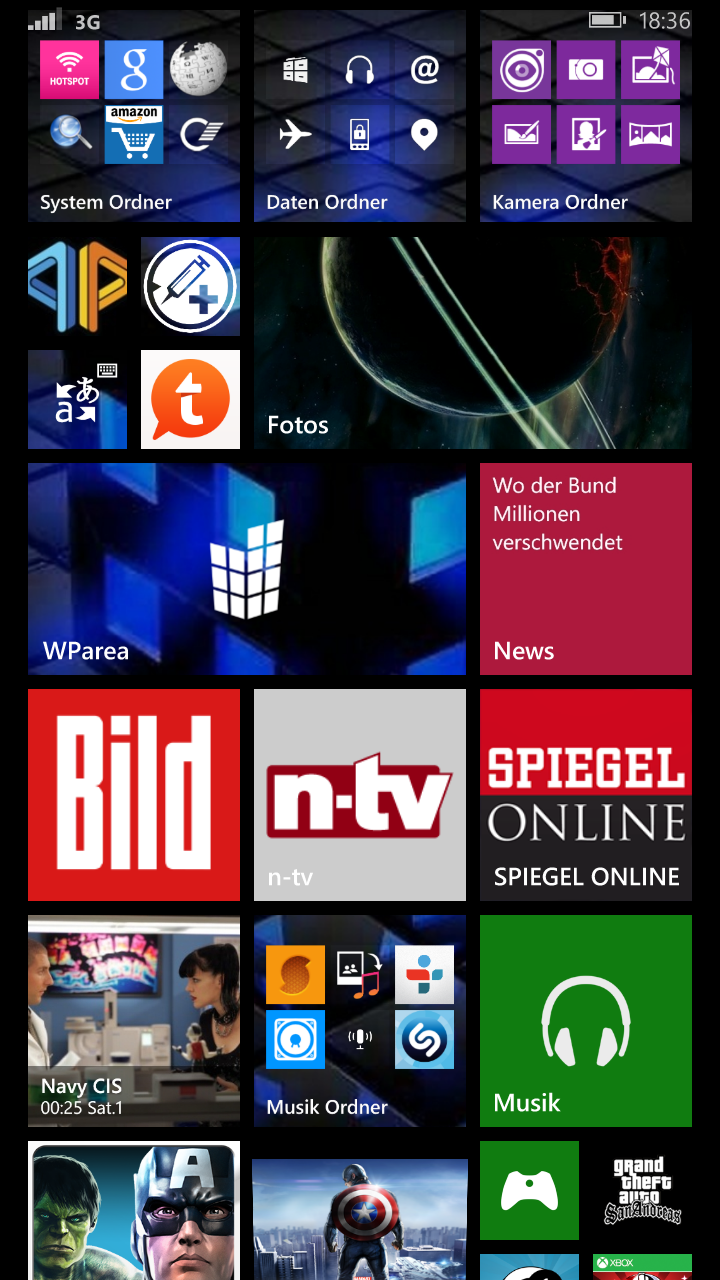The width and height of the screenshot is (720, 1280).
Task: Launch the Bild app
Action: [x=134, y=795]
